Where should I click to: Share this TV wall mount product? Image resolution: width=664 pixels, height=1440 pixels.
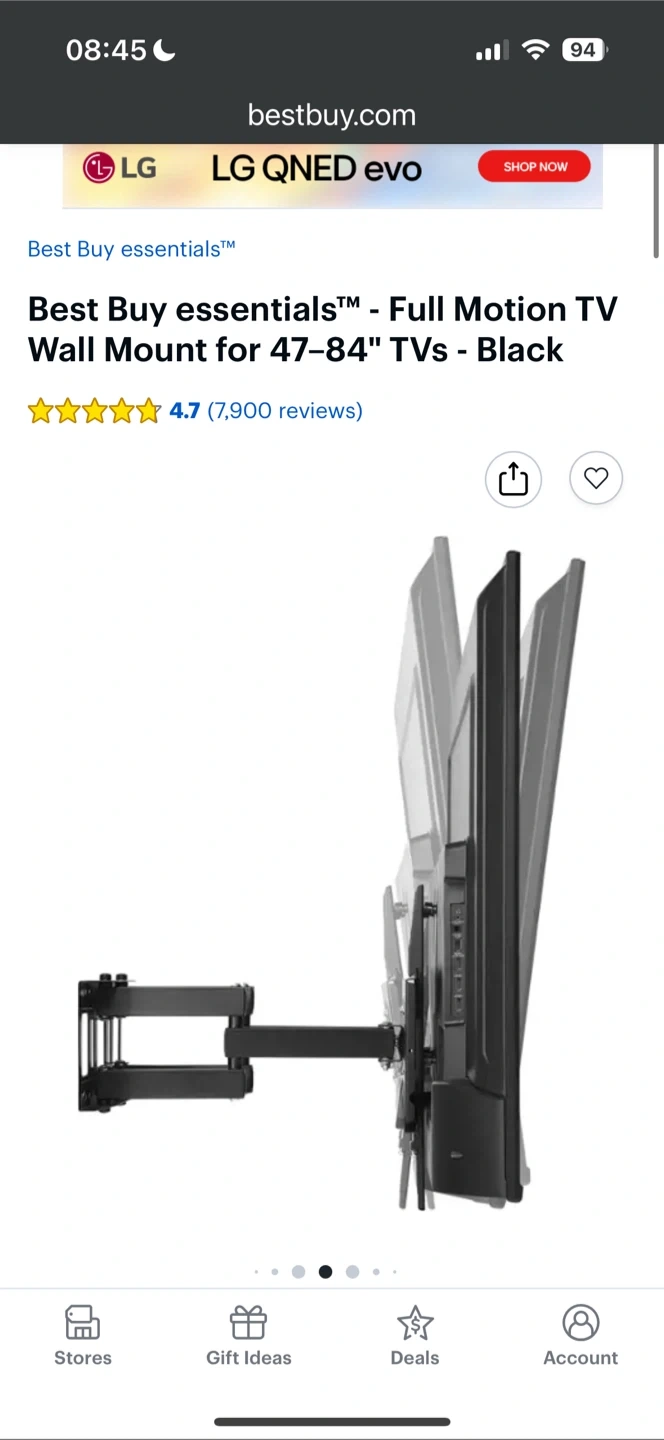pyautogui.click(x=513, y=479)
